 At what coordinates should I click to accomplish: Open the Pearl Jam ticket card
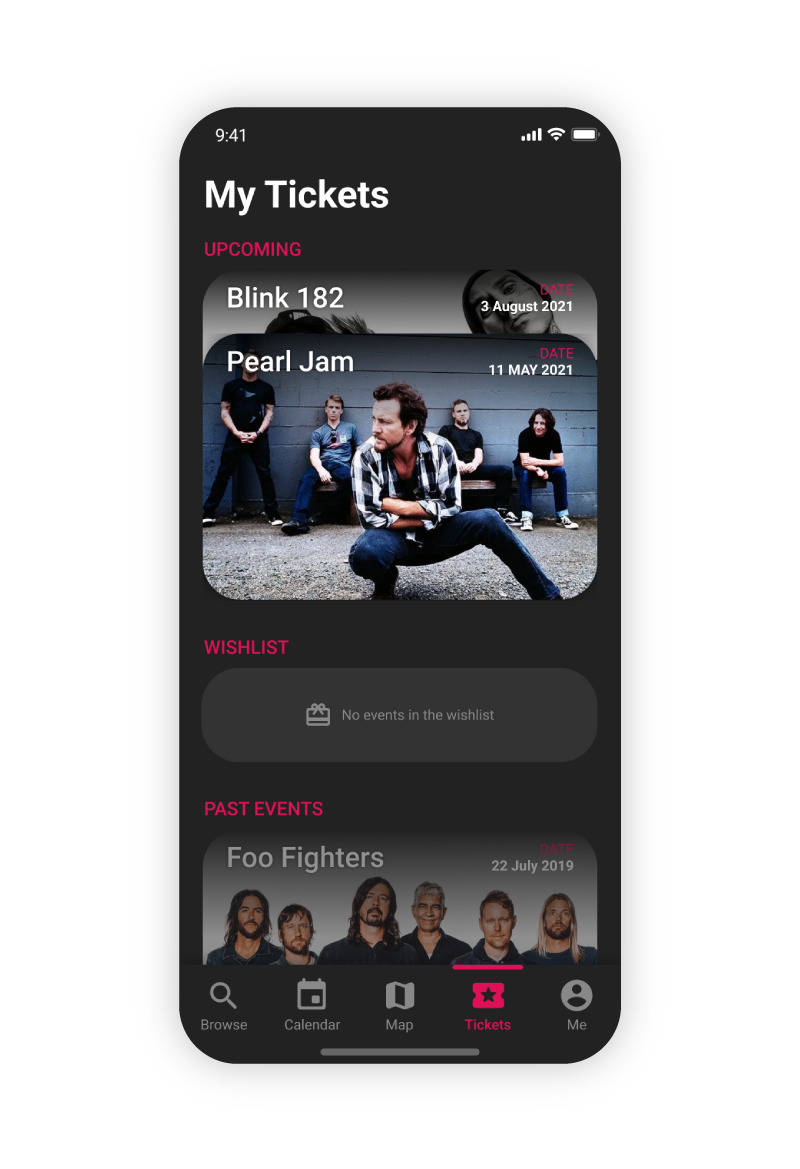(x=400, y=470)
